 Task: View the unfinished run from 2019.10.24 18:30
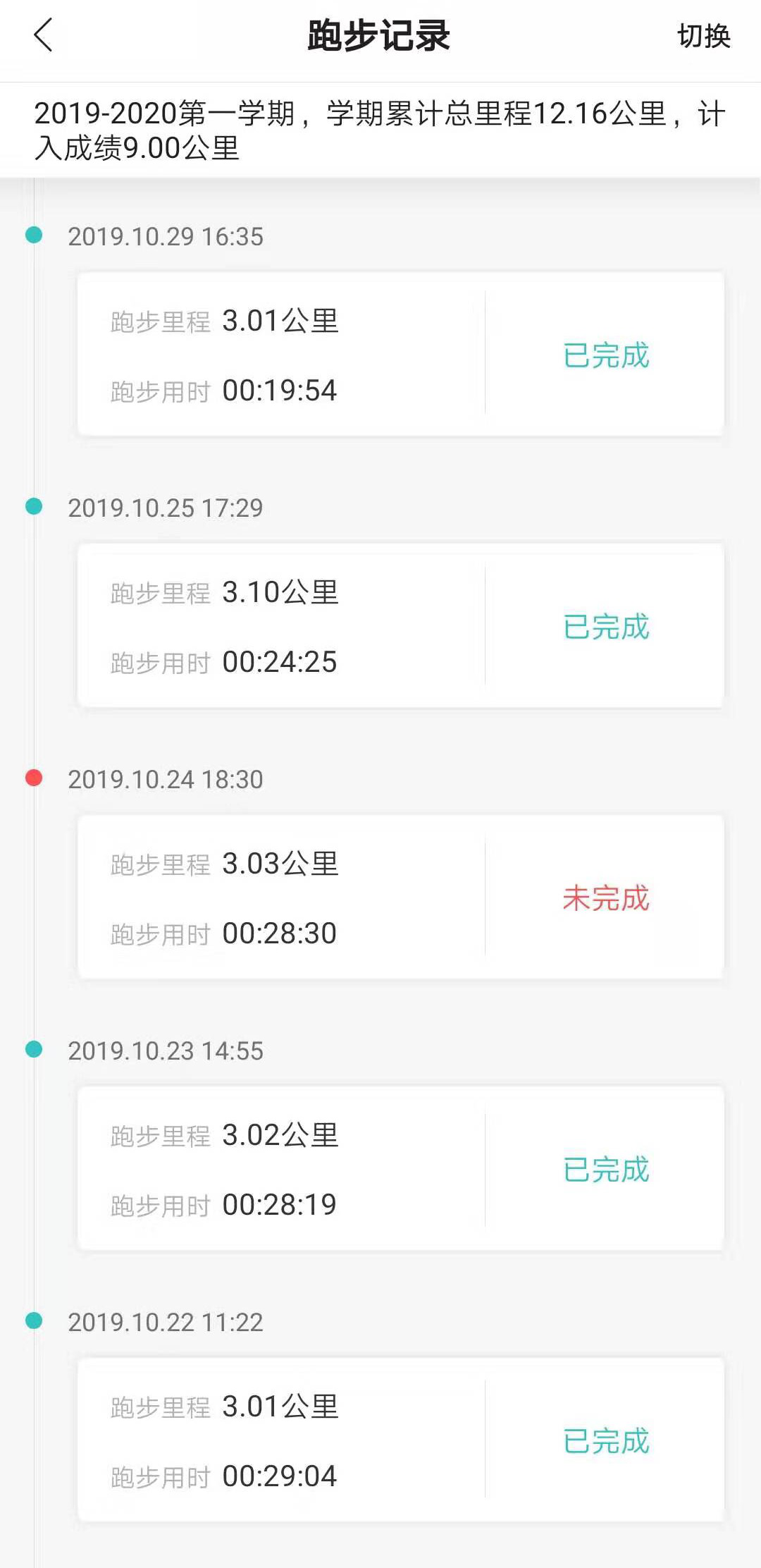click(400, 897)
